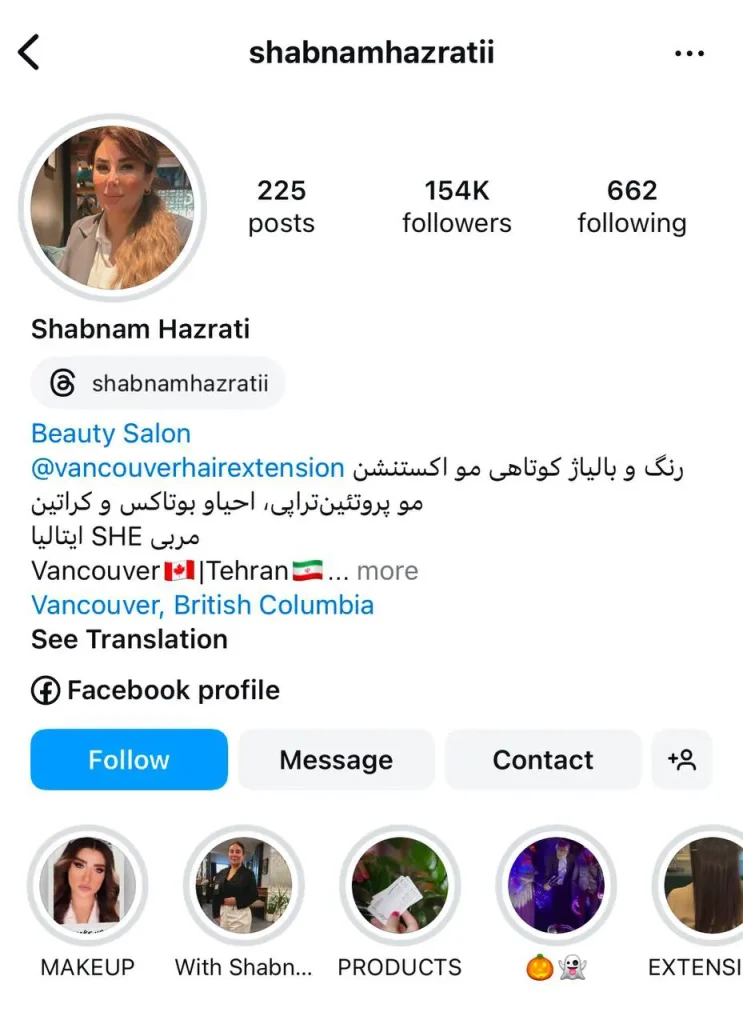Viewport: 743px width, 1024px height.
Task: Open the Vancouver, British Columbia location
Action: (x=202, y=605)
